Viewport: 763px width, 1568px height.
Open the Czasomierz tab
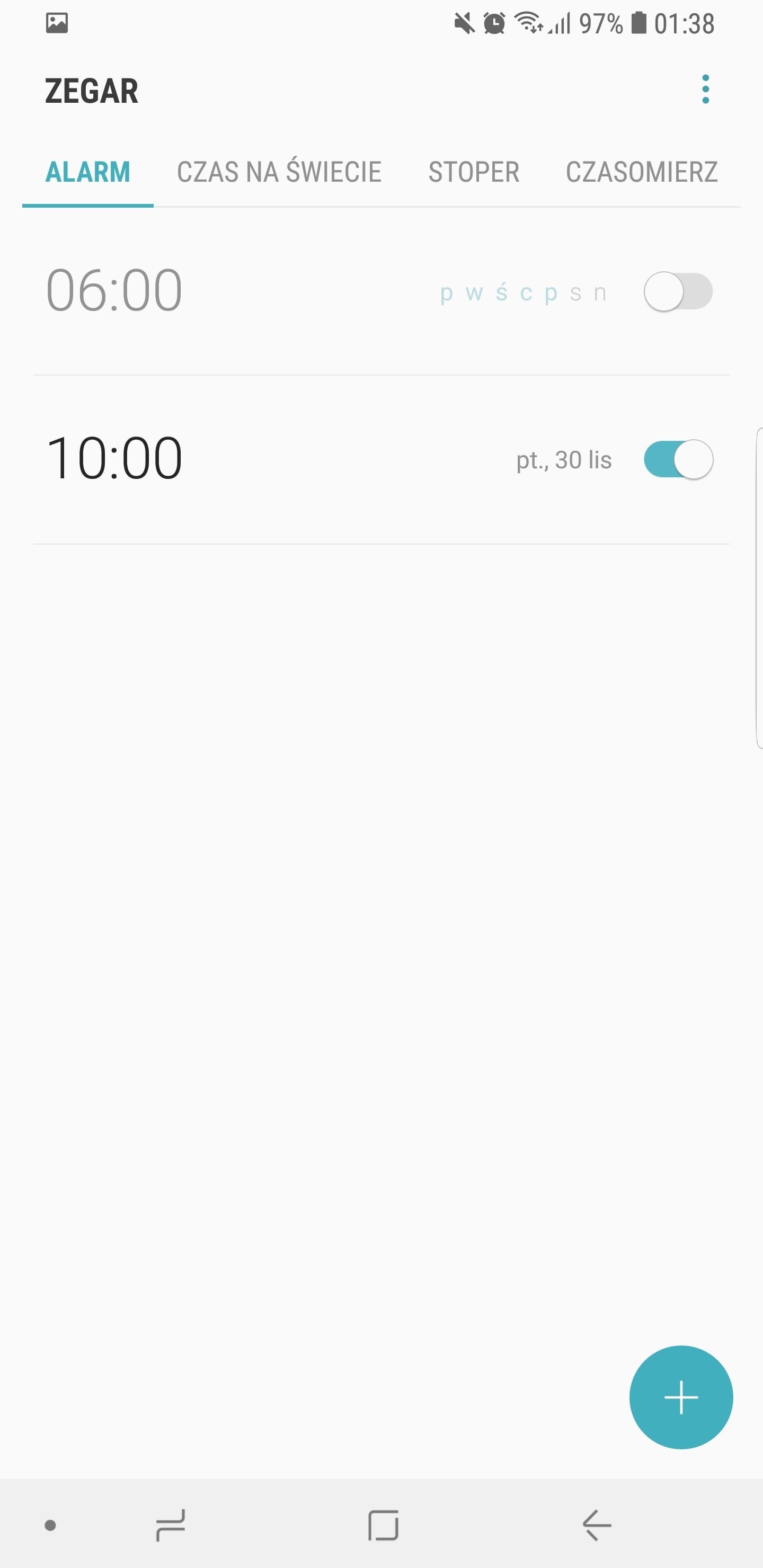[x=641, y=172]
